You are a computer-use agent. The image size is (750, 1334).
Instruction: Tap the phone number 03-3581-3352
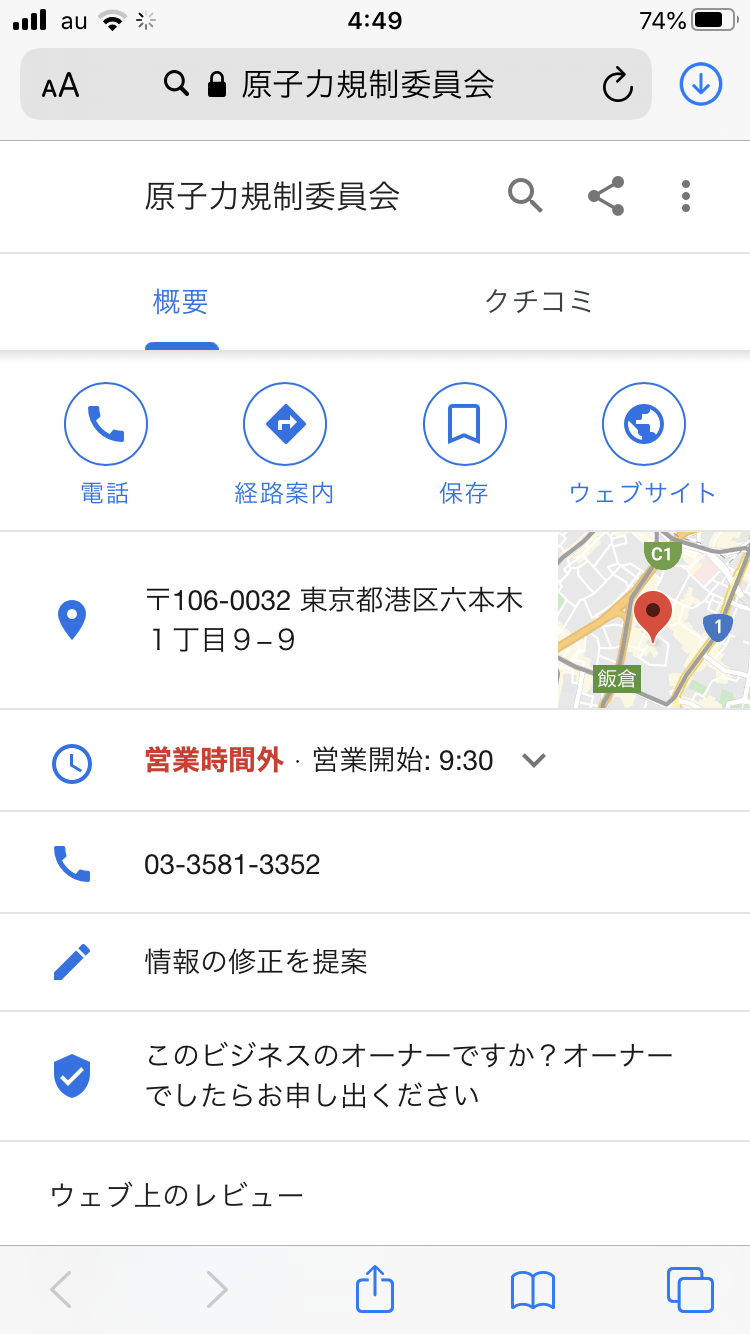tap(233, 864)
